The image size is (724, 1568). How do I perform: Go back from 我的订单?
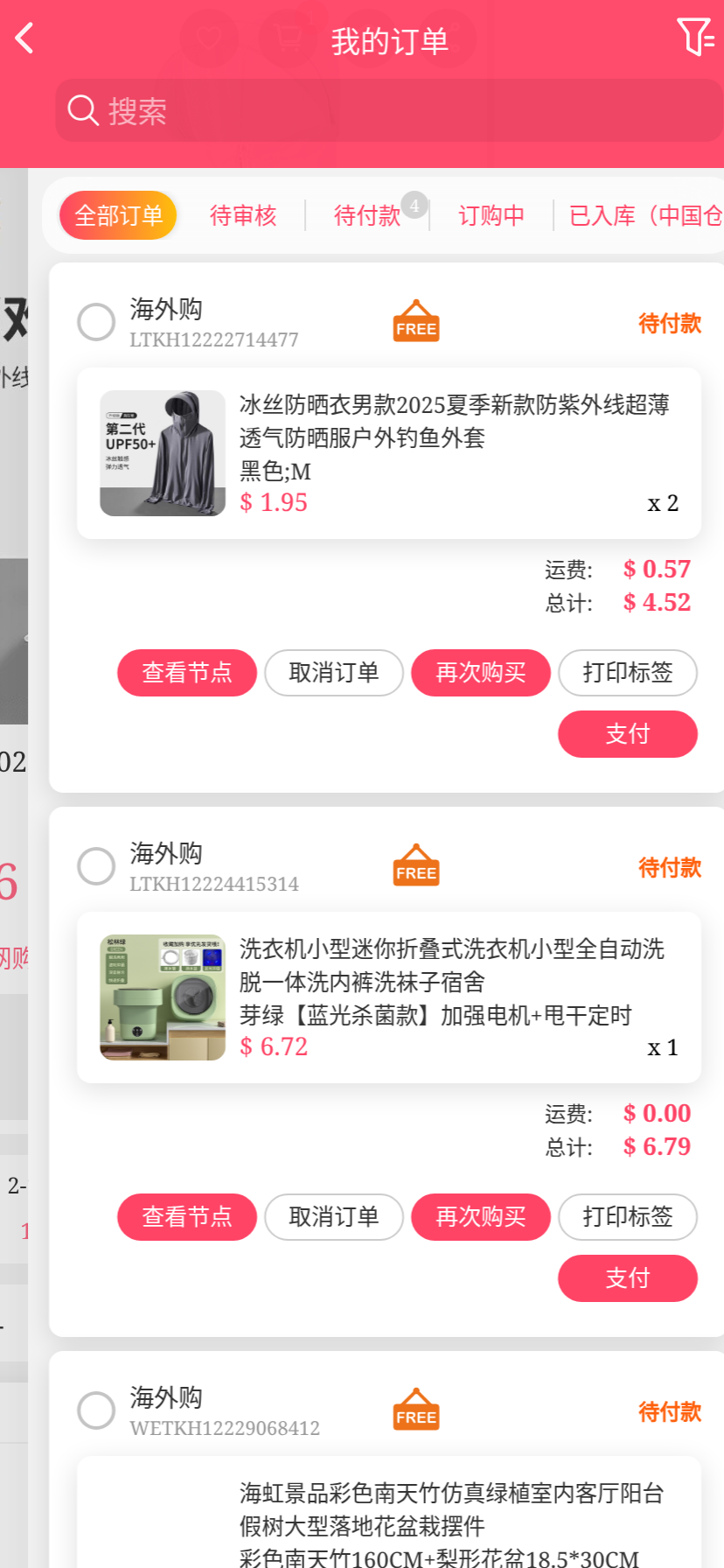click(24, 38)
